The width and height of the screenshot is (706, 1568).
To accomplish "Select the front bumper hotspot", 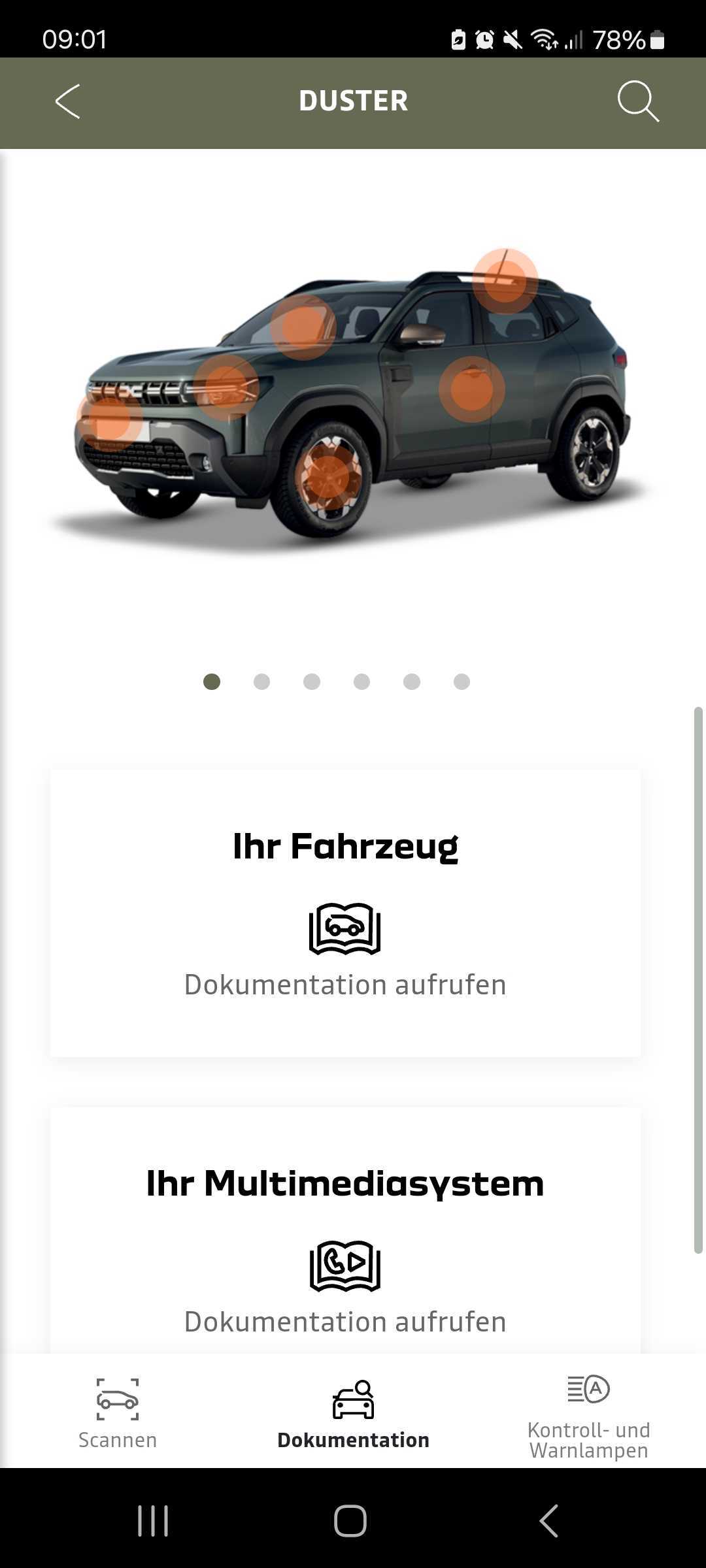I will click(x=109, y=418).
